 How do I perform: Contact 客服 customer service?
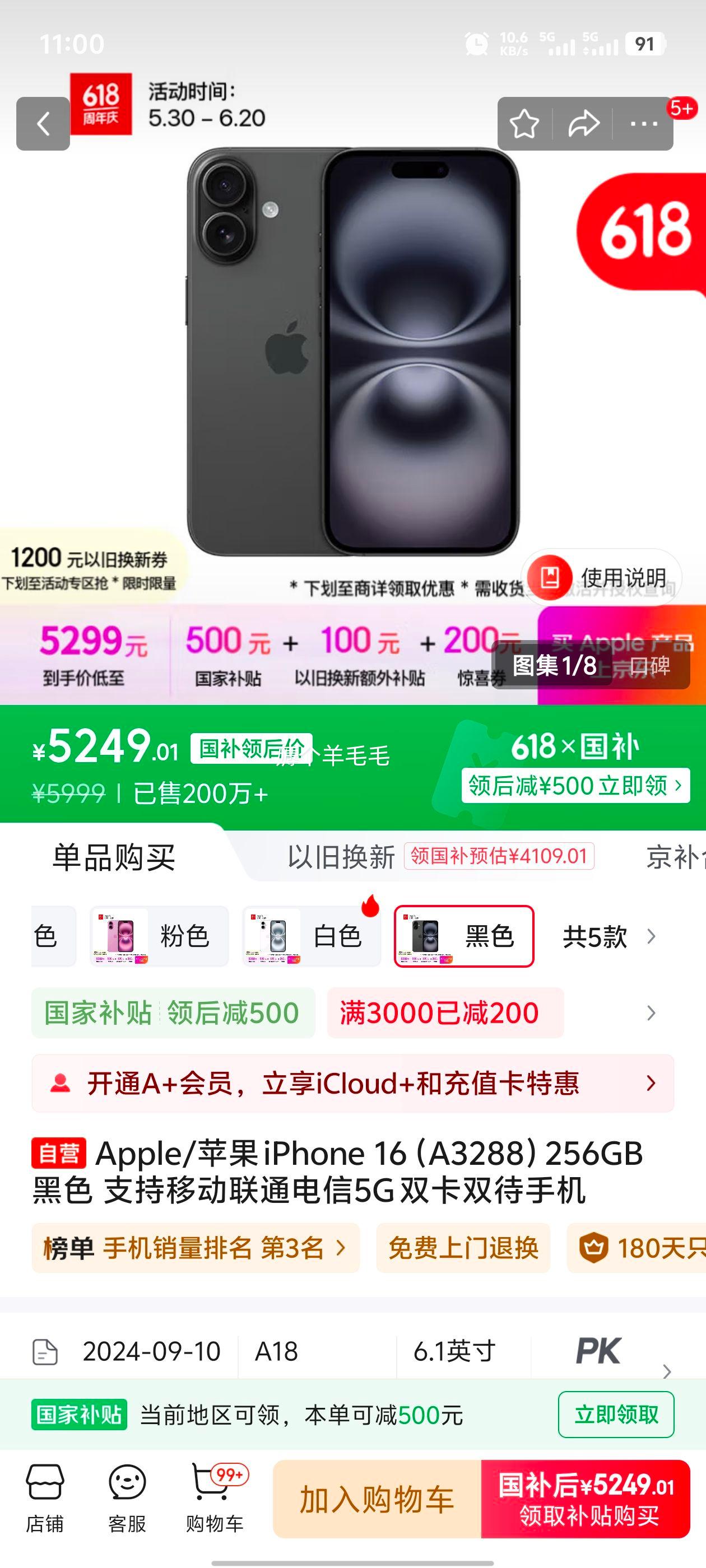point(127,1499)
